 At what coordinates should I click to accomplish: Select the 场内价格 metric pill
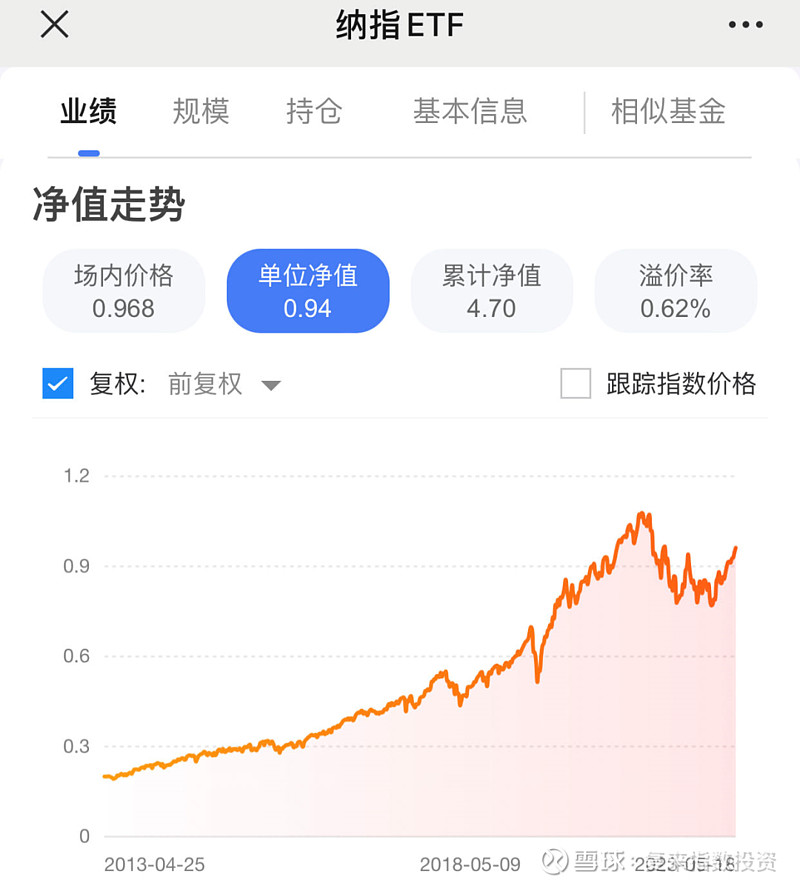(123, 290)
